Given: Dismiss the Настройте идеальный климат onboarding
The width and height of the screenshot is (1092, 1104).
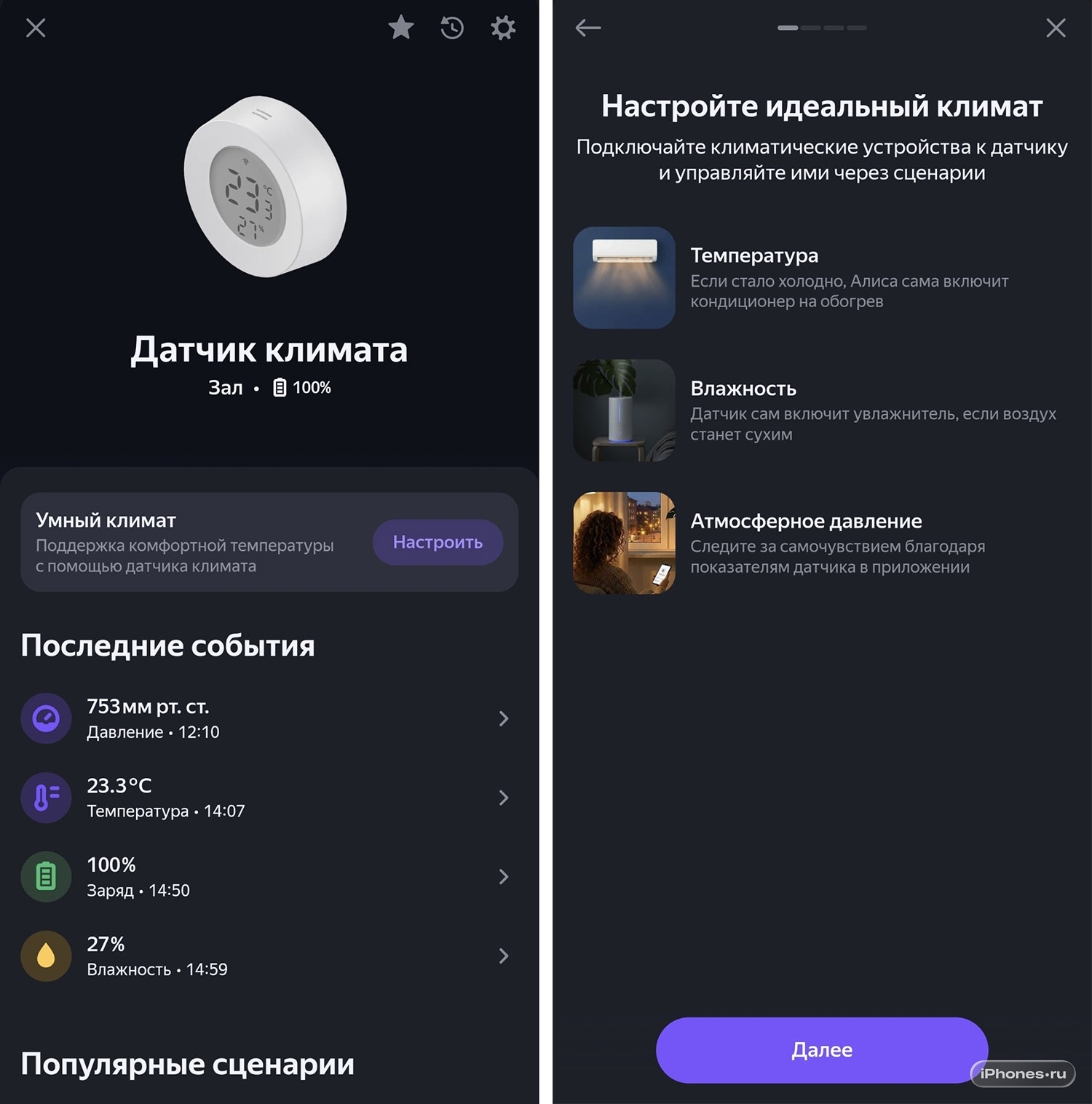Looking at the screenshot, I should [x=1056, y=28].
